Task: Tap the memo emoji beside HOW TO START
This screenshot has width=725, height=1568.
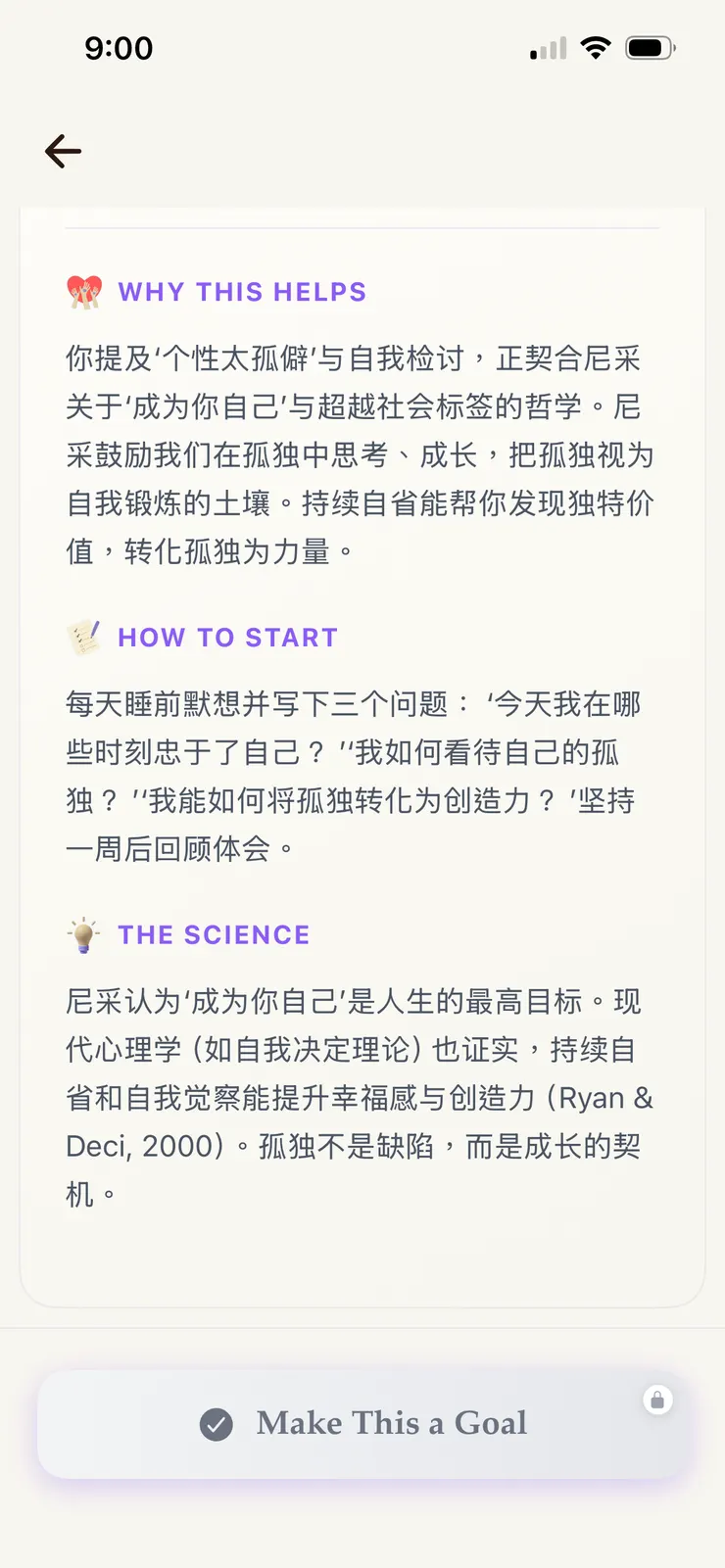Action: [x=85, y=636]
